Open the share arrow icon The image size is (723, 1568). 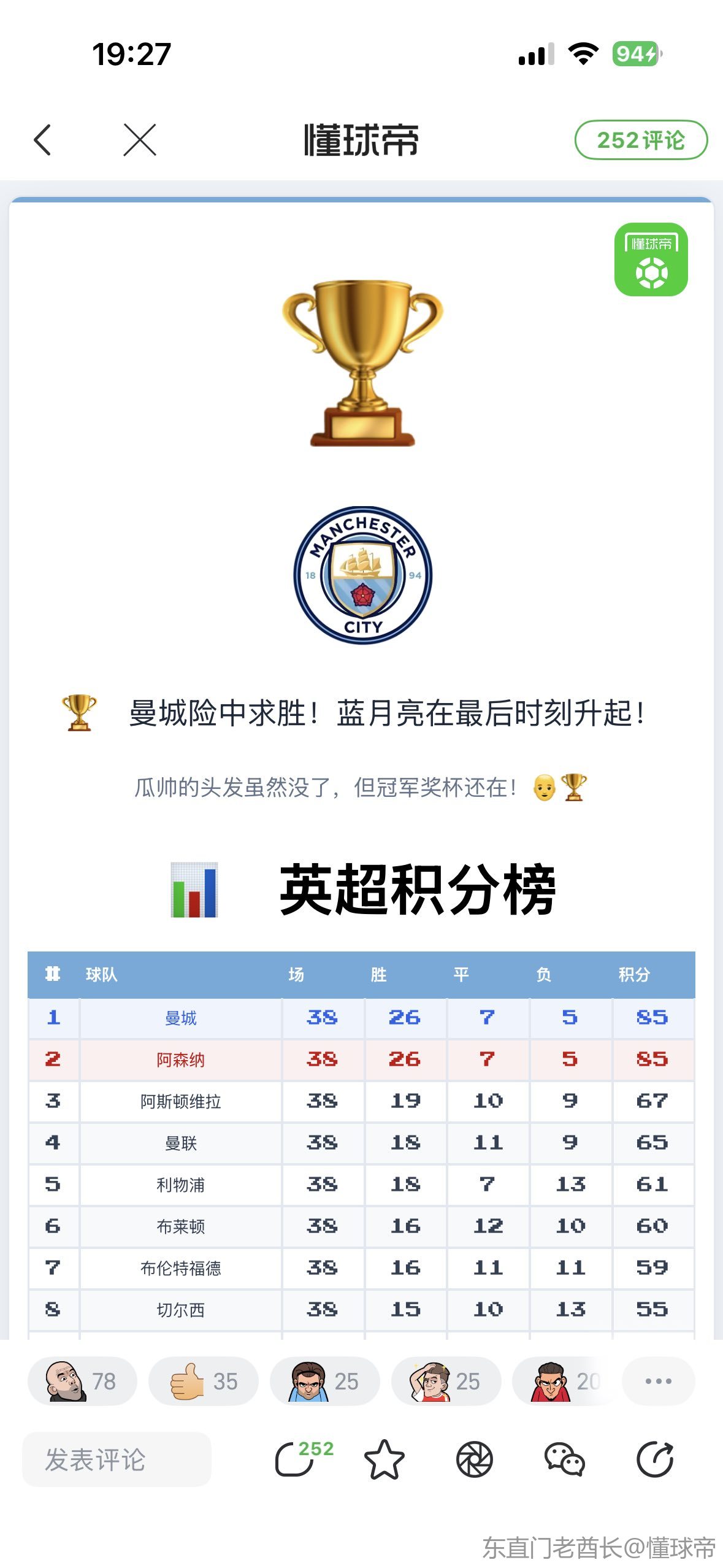click(655, 1459)
